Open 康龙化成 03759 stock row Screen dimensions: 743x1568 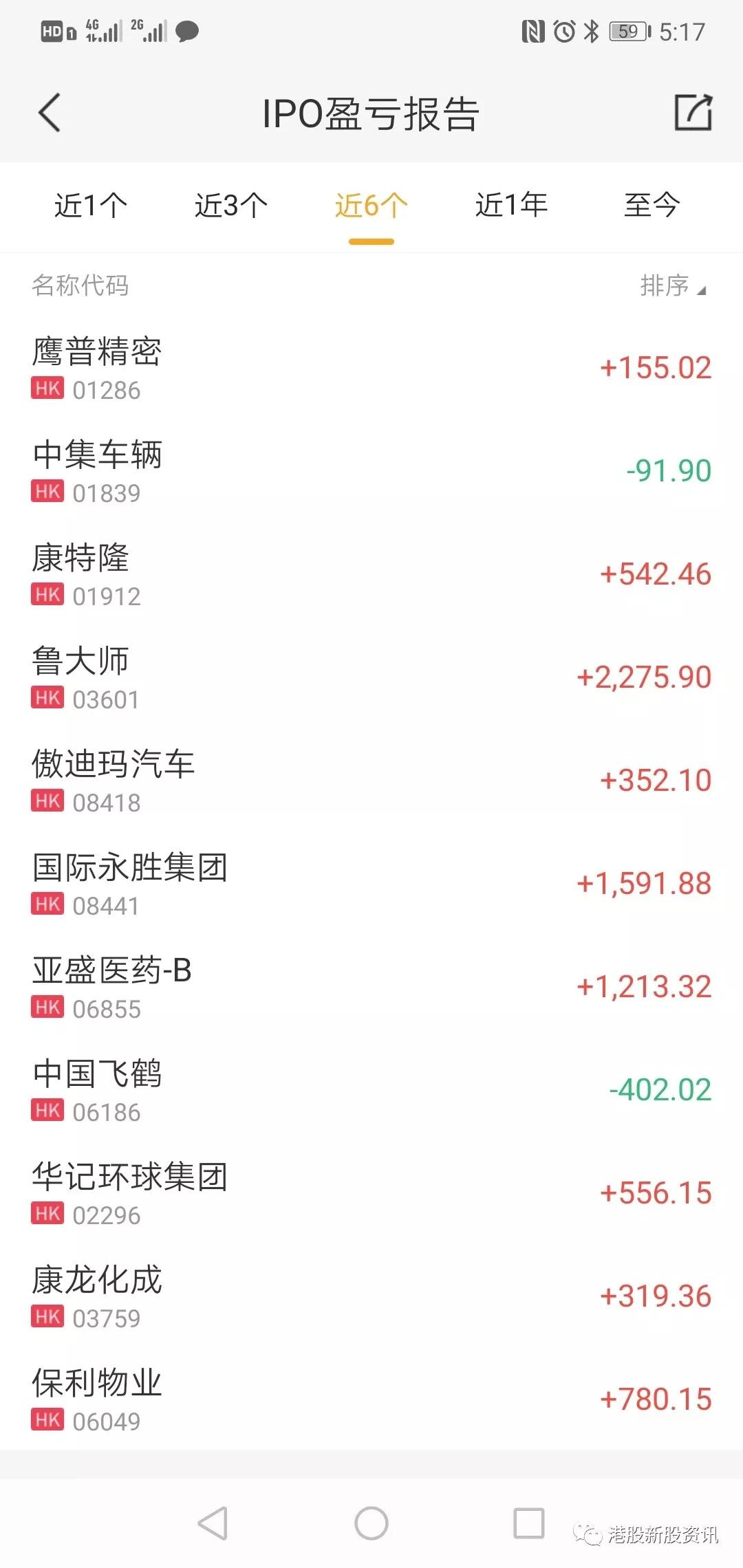[371, 1296]
